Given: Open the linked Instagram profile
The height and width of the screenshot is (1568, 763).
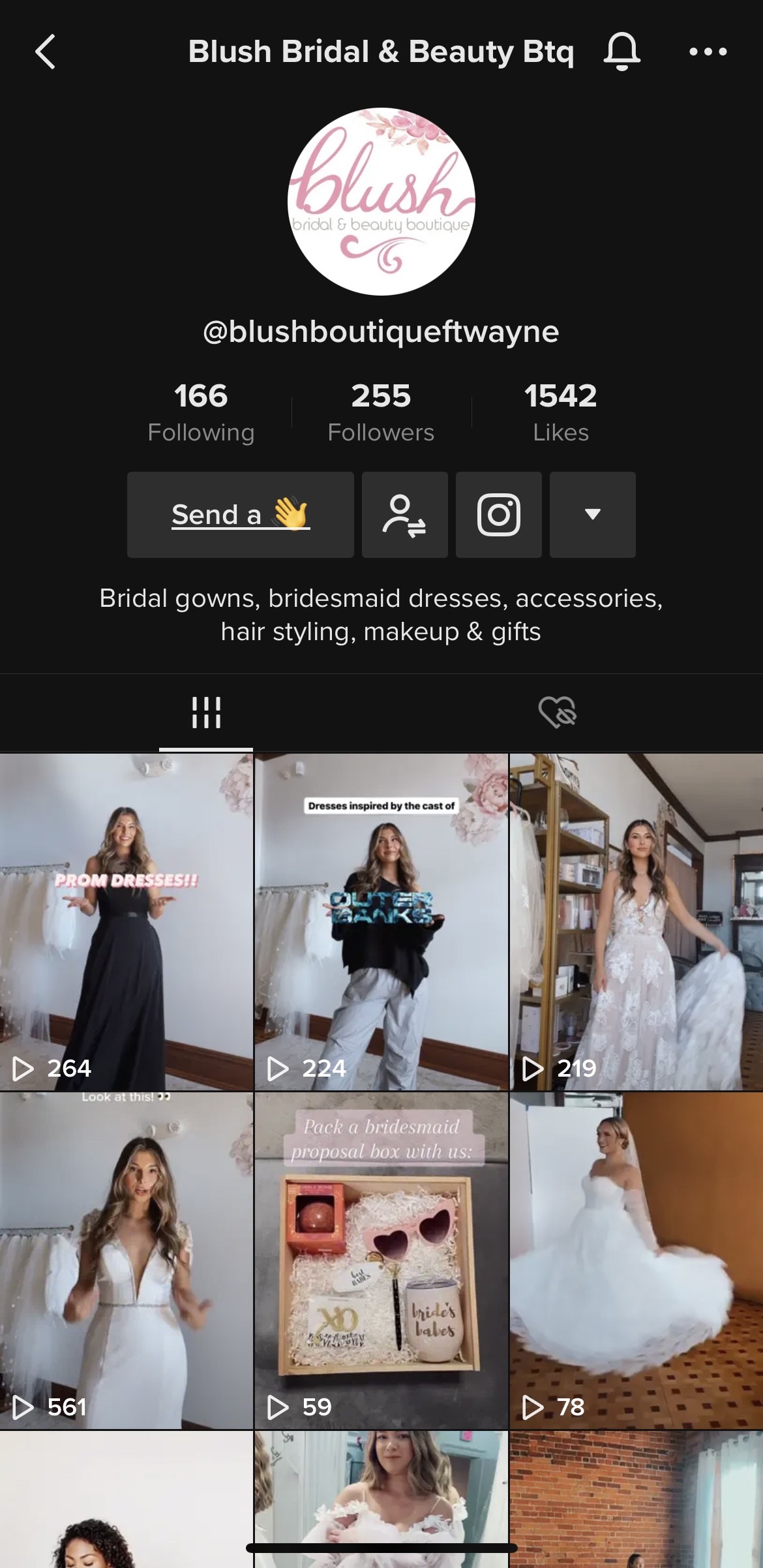Looking at the screenshot, I should [498, 515].
